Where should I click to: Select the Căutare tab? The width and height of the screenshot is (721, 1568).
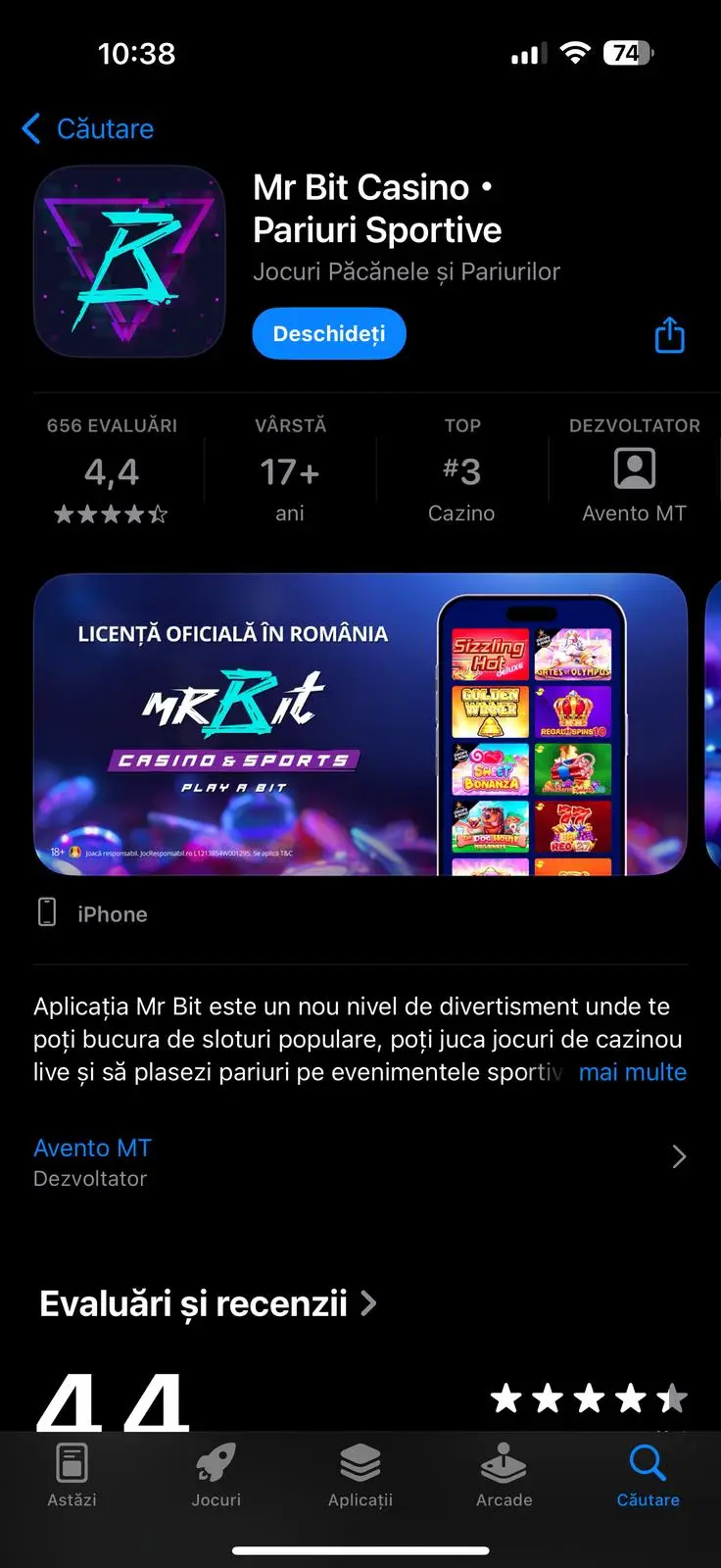click(x=648, y=1475)
